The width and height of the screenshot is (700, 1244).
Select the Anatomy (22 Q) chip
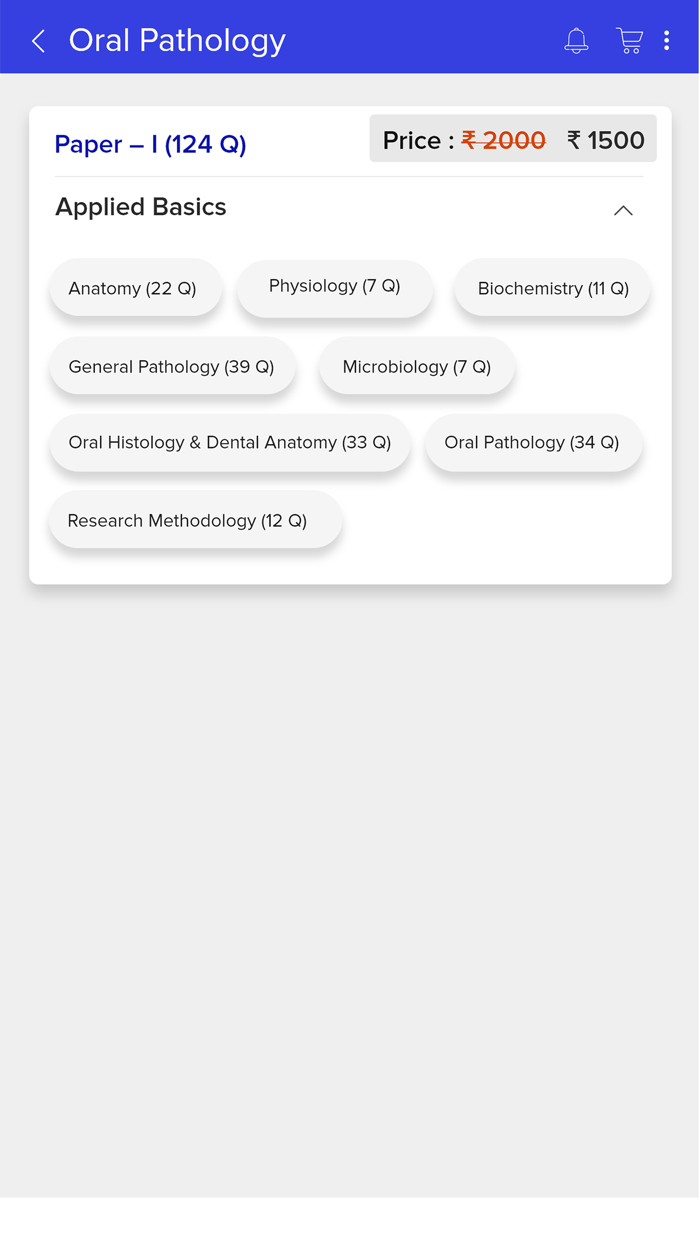click(135, 288)
